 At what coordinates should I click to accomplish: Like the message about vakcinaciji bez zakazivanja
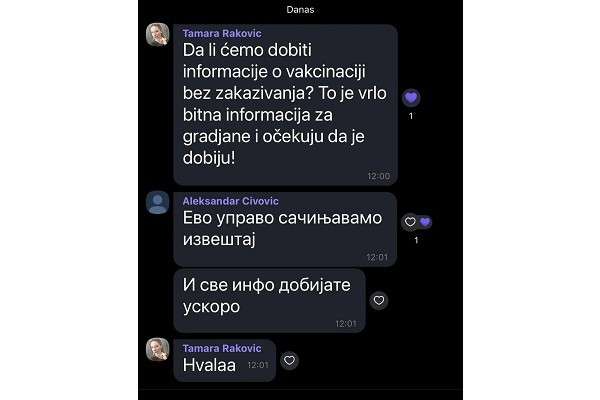410,97
